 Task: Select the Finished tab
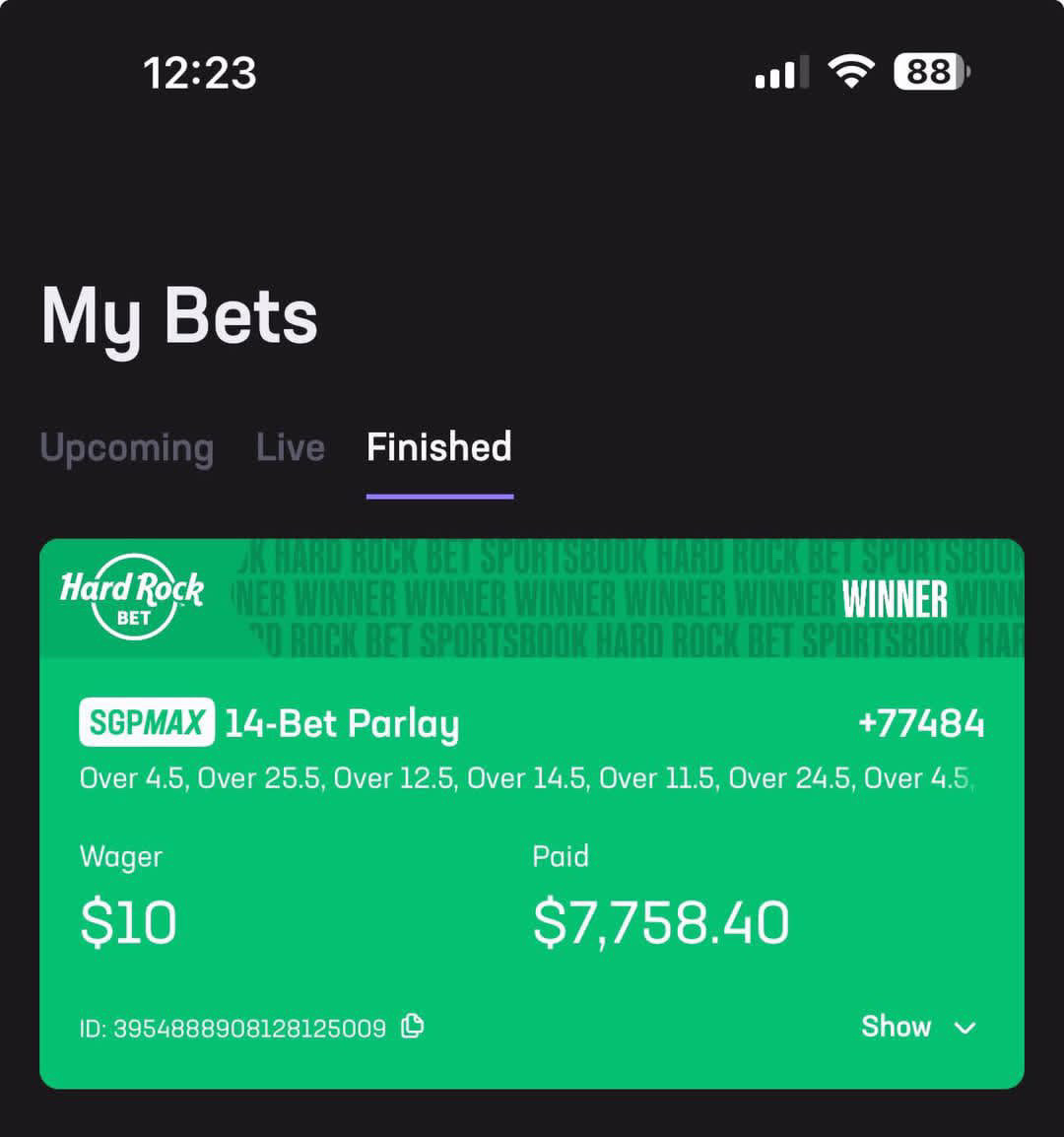click(437, 448)
